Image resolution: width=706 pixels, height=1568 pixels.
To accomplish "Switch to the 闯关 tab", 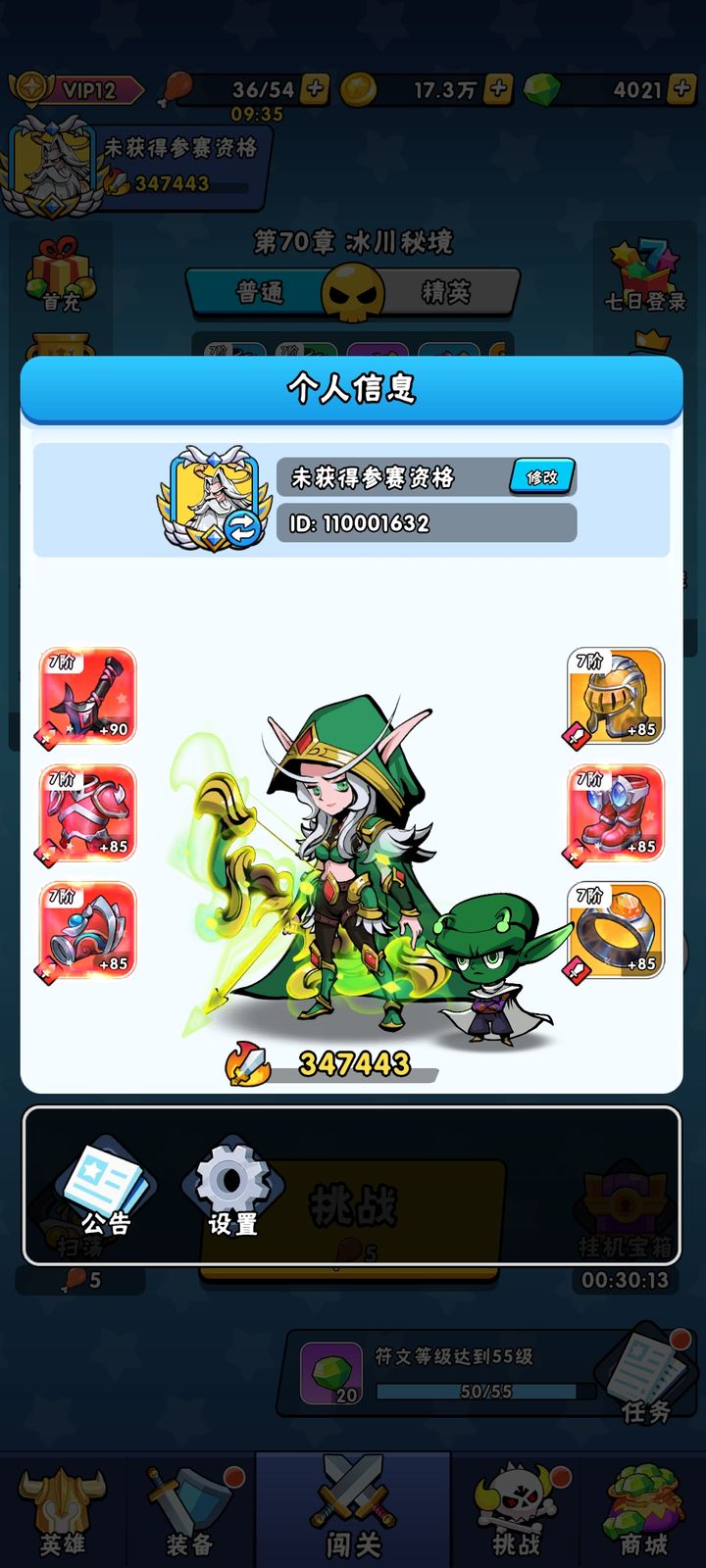I will point(353,1514).
